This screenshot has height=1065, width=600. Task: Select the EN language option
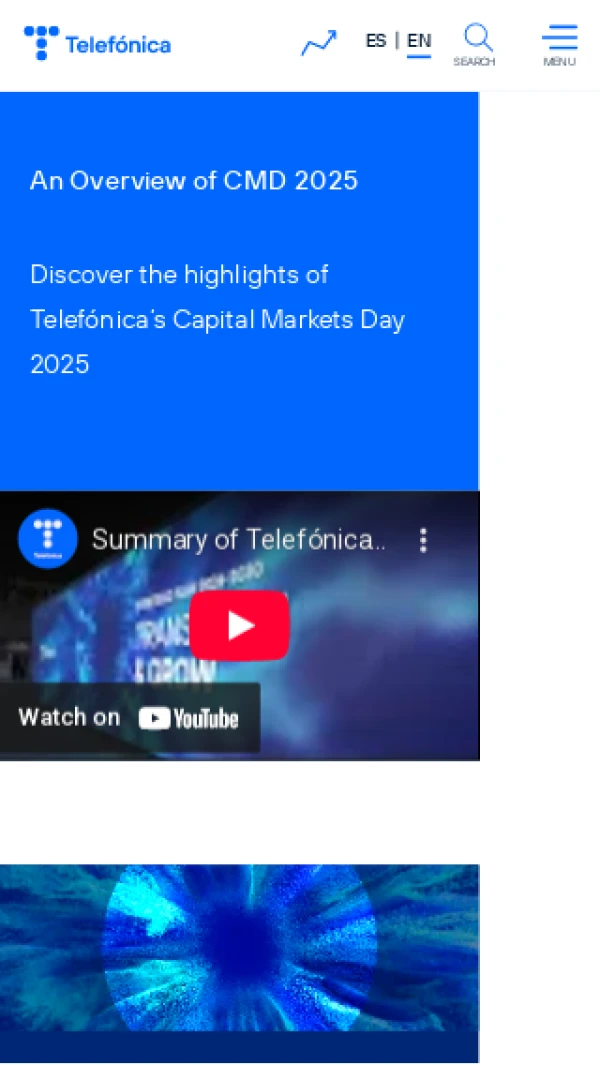[x=419, y=41]
